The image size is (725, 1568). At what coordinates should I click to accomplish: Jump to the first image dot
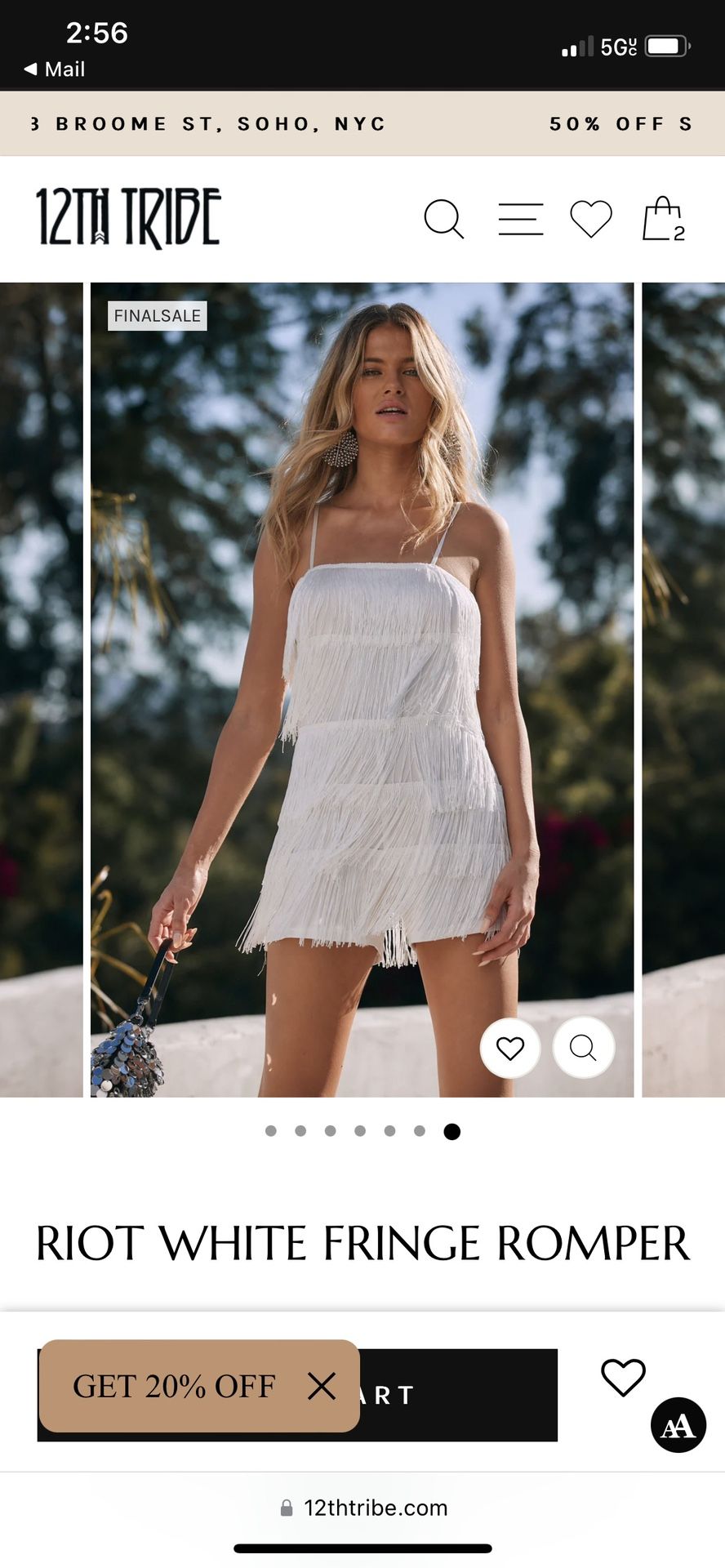click(x=271, y=1131)
